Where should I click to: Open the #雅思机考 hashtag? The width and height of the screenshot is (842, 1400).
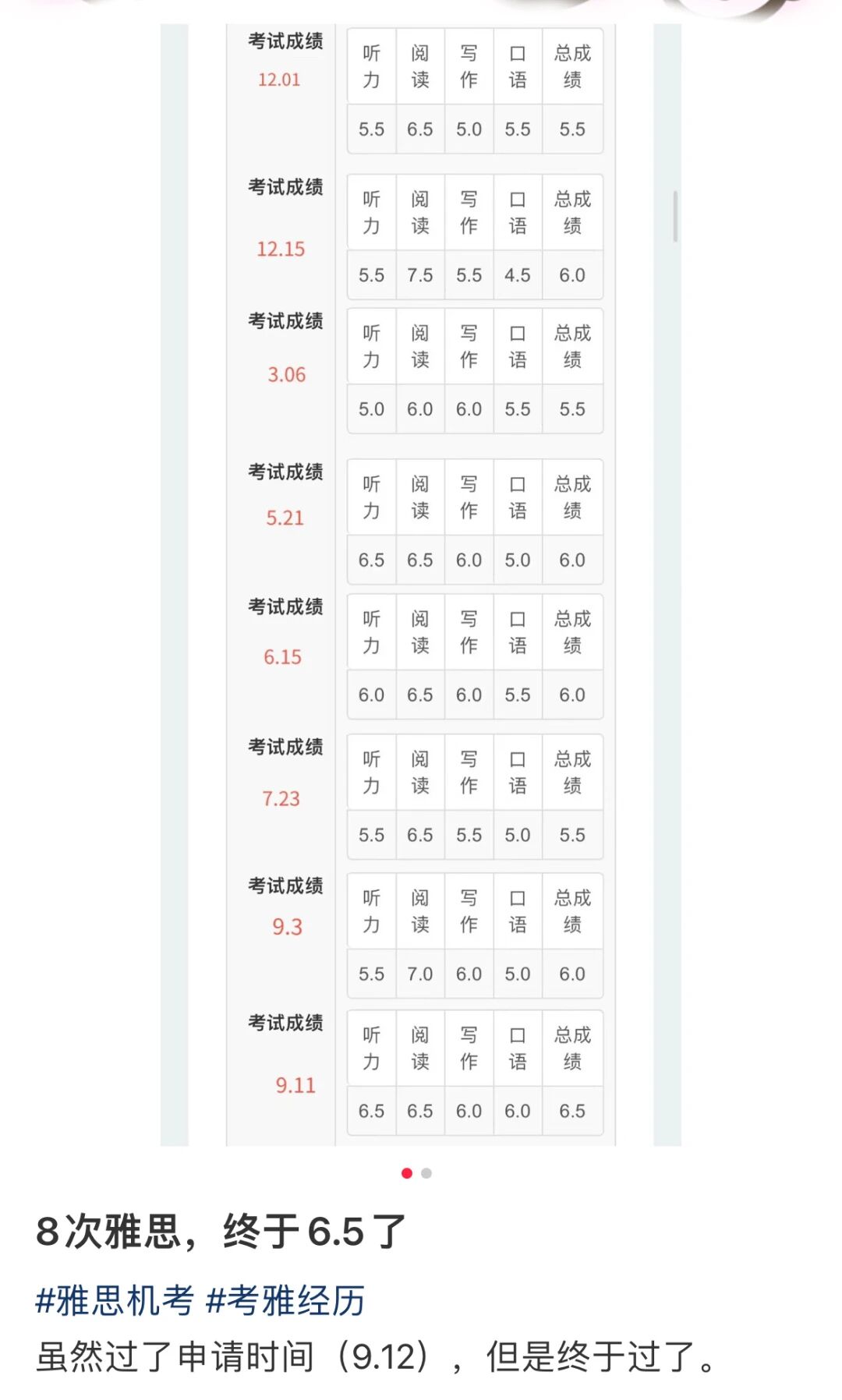(x=115, y=1300)
